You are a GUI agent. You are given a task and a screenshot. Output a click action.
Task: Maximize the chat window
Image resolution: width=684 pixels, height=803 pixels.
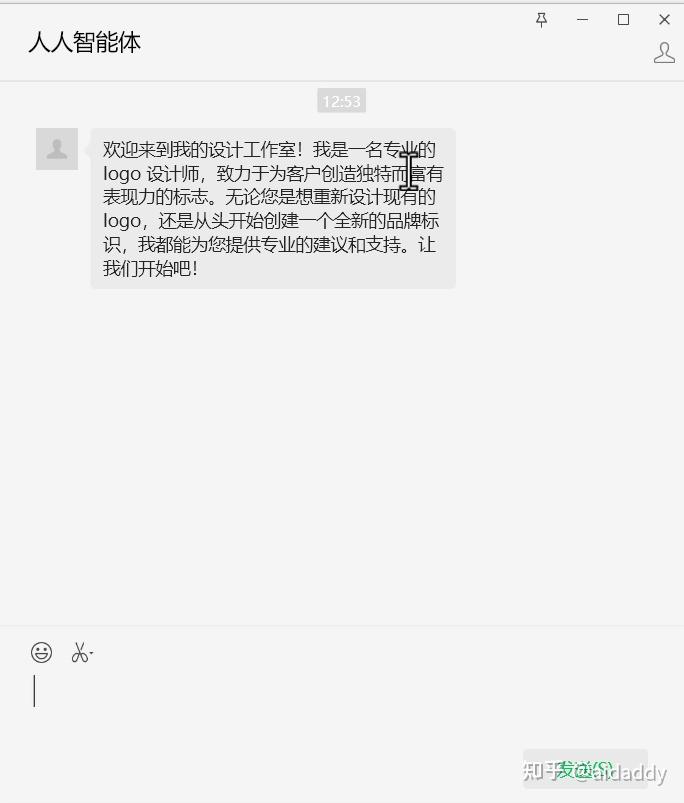point(623,19)
